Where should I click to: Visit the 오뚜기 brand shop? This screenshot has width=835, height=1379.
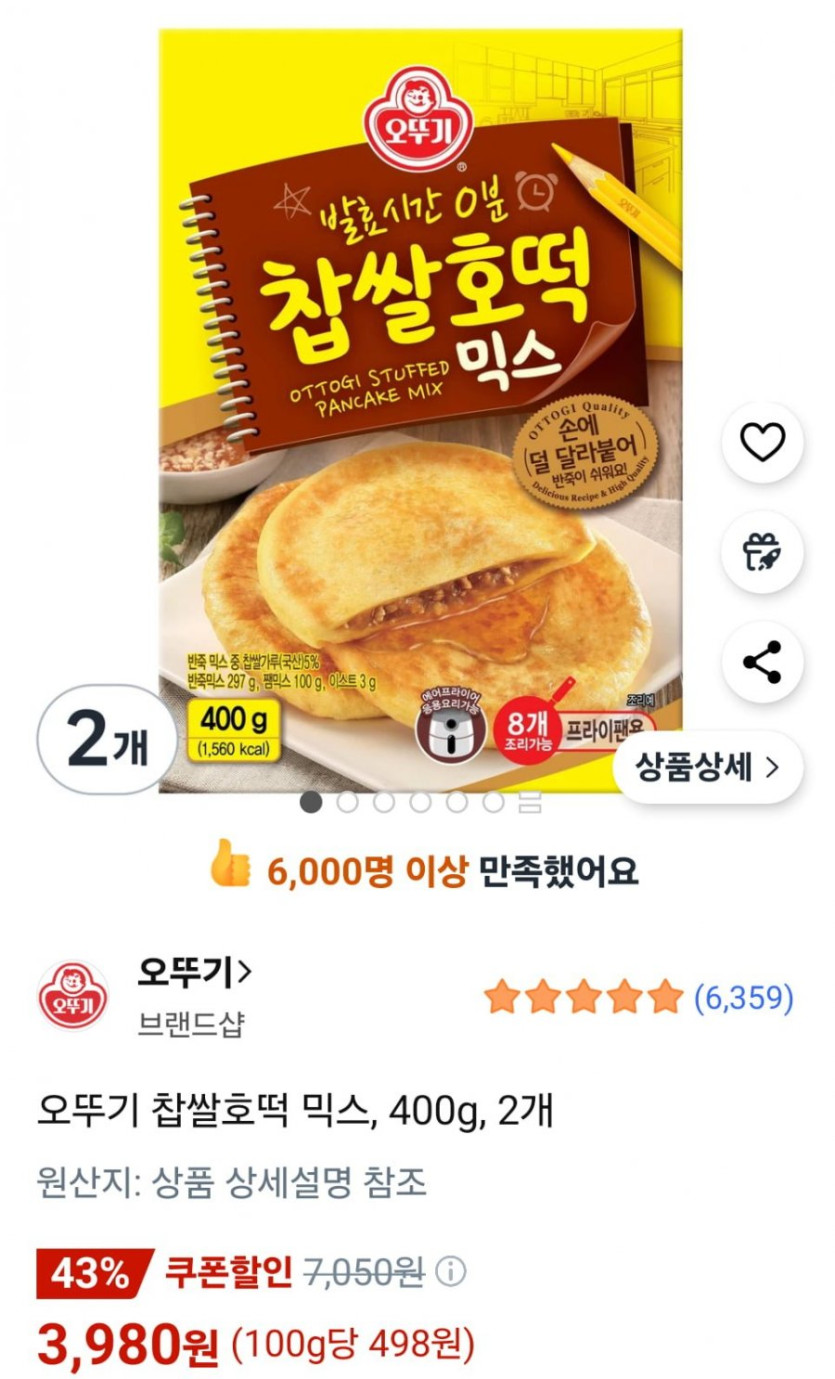tap(194, 971)
